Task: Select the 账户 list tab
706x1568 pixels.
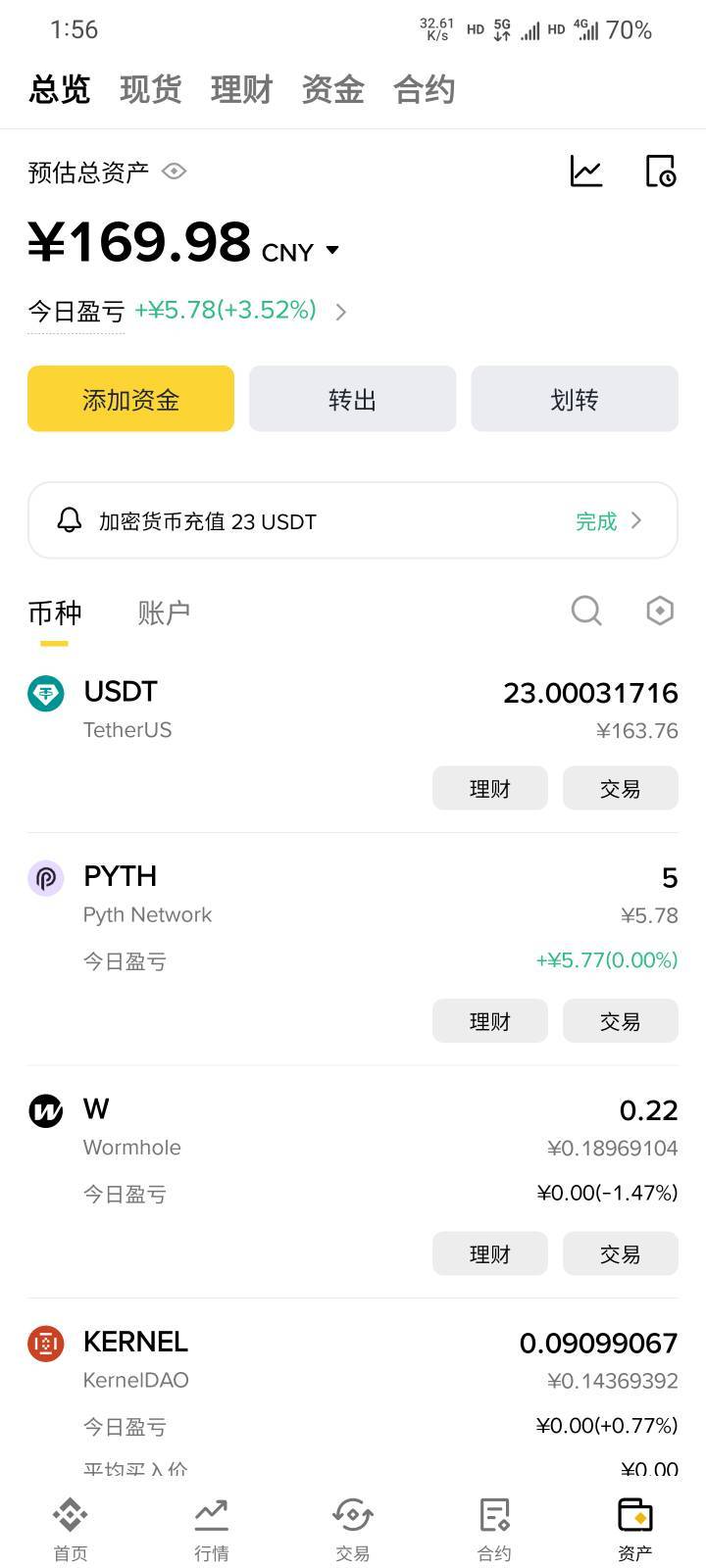Action: click(164, 613)
